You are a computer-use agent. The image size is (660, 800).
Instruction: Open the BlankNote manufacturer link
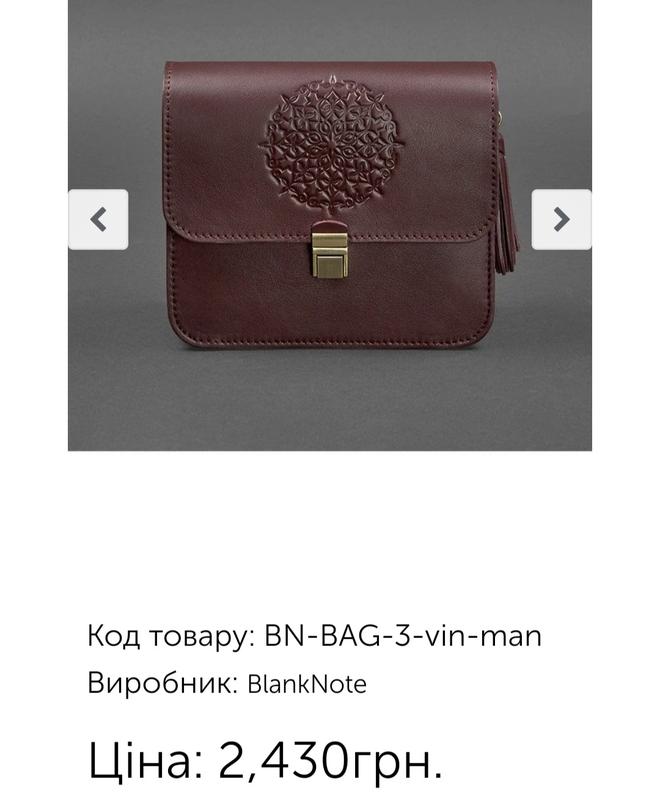[x=307, y=685]
